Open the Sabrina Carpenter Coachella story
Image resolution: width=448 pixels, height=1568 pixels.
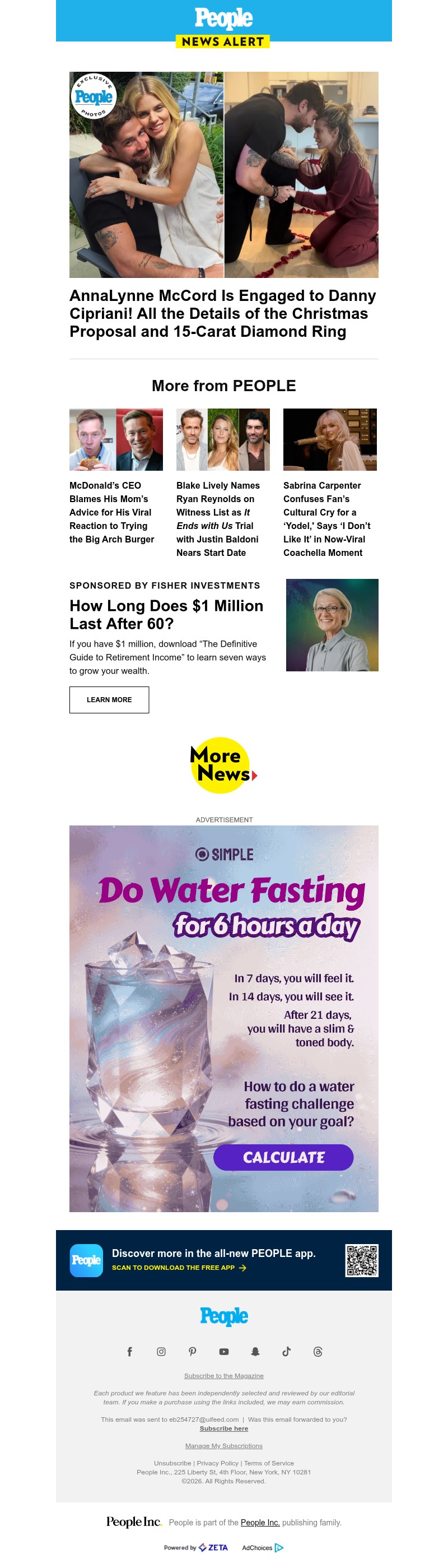[x=326, y=518]
